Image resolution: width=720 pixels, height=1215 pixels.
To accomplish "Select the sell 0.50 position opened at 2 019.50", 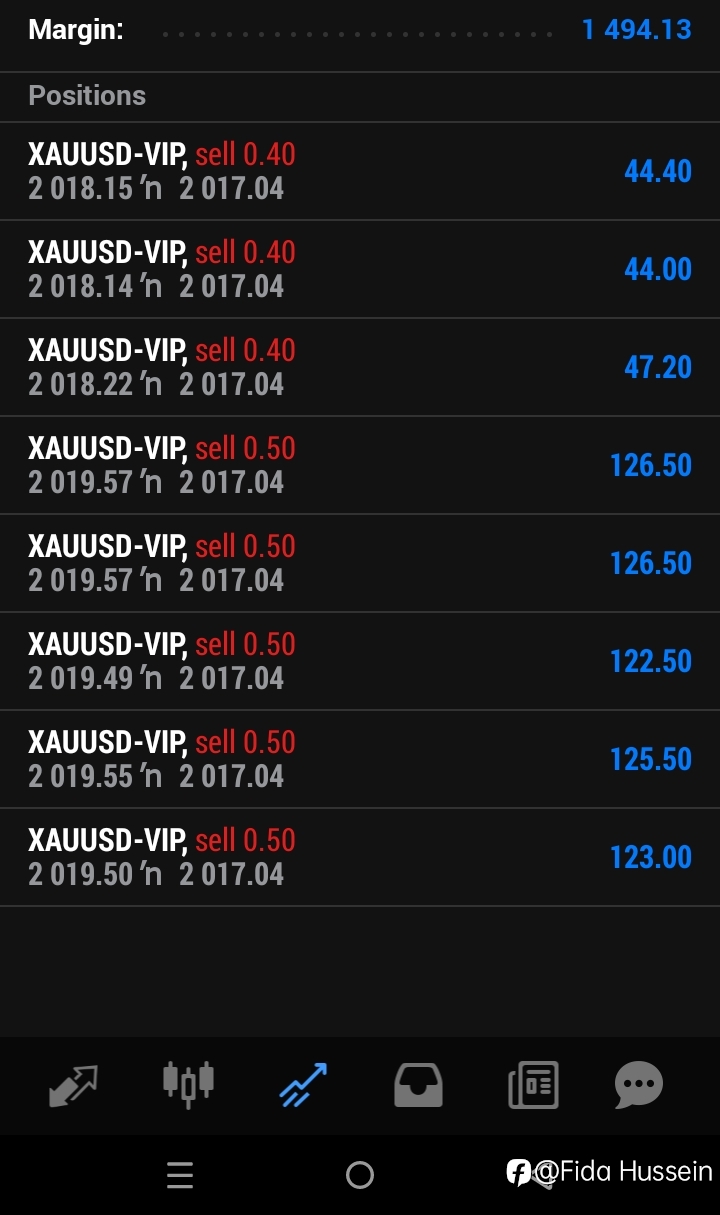I will (x=360, y=857).
